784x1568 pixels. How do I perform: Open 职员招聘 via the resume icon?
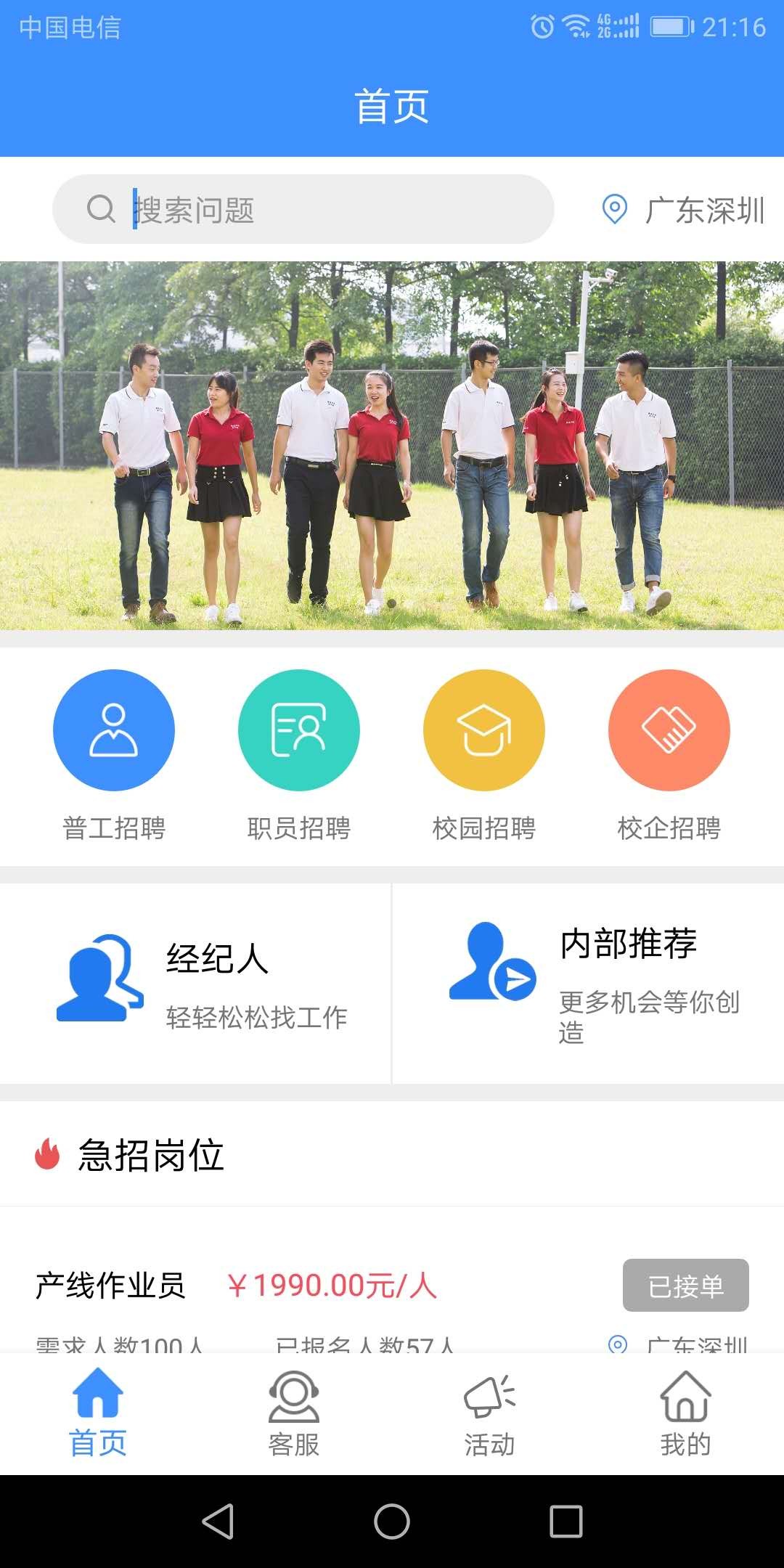(298, 730)
